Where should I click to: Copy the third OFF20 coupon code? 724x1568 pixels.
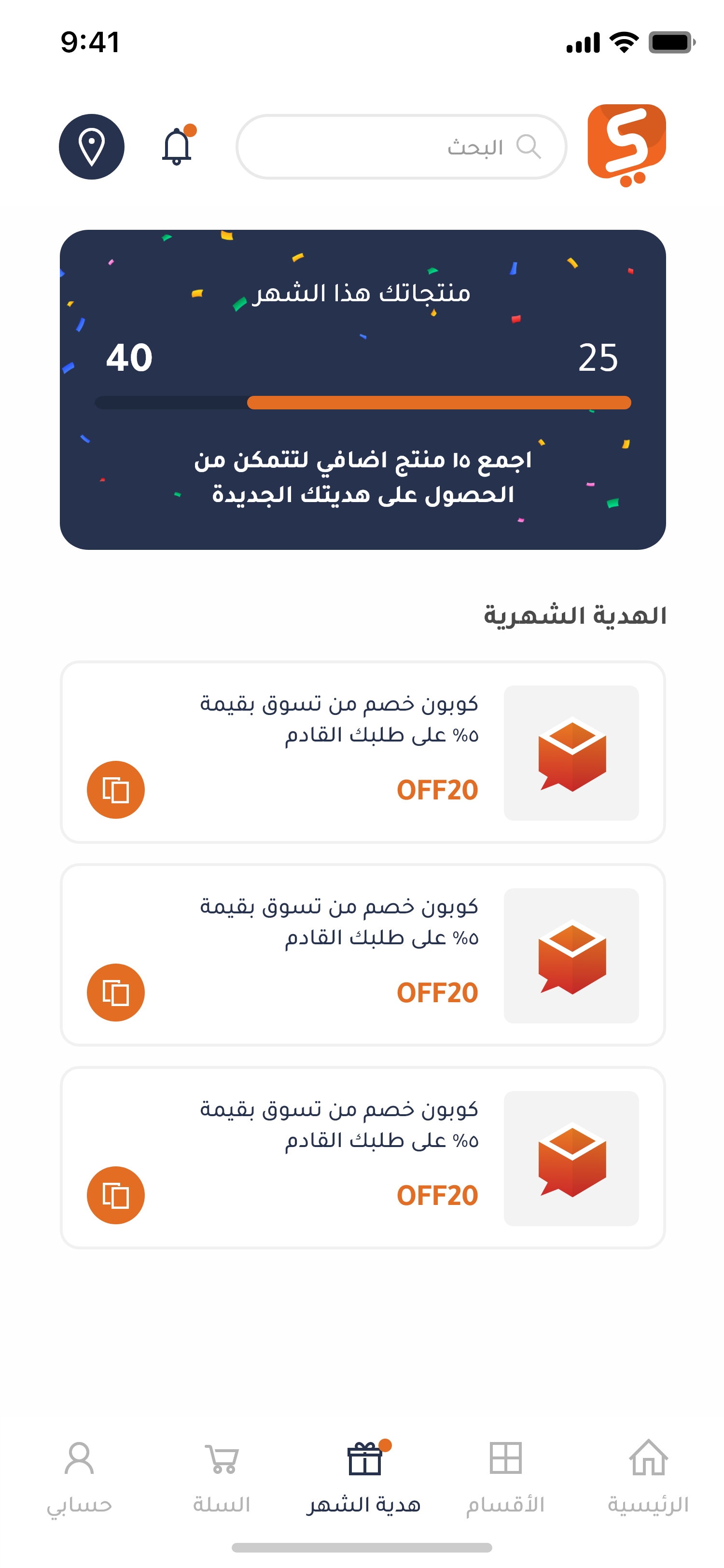pos(115,1195)
